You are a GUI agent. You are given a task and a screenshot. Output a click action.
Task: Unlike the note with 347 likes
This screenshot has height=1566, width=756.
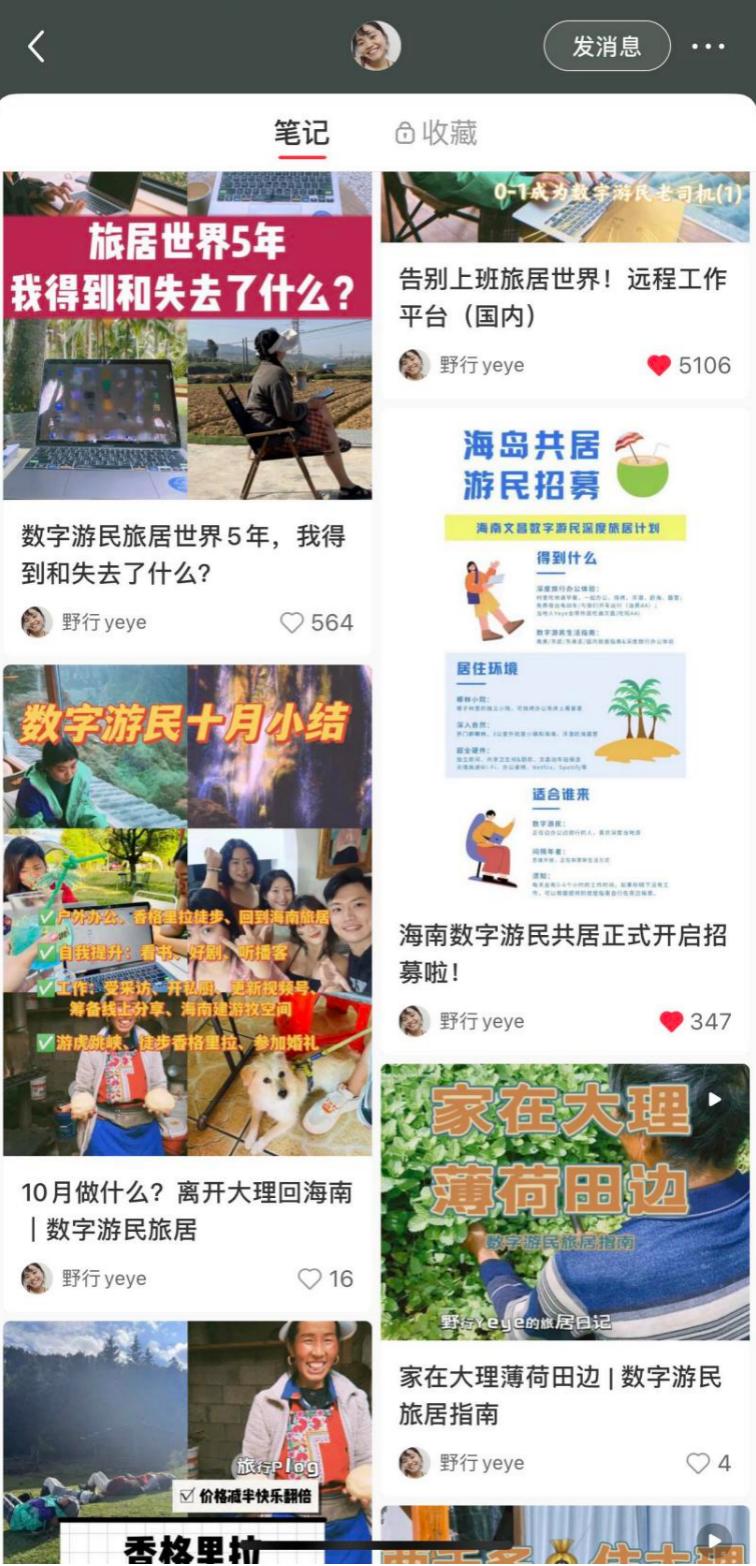point(671,1021)
